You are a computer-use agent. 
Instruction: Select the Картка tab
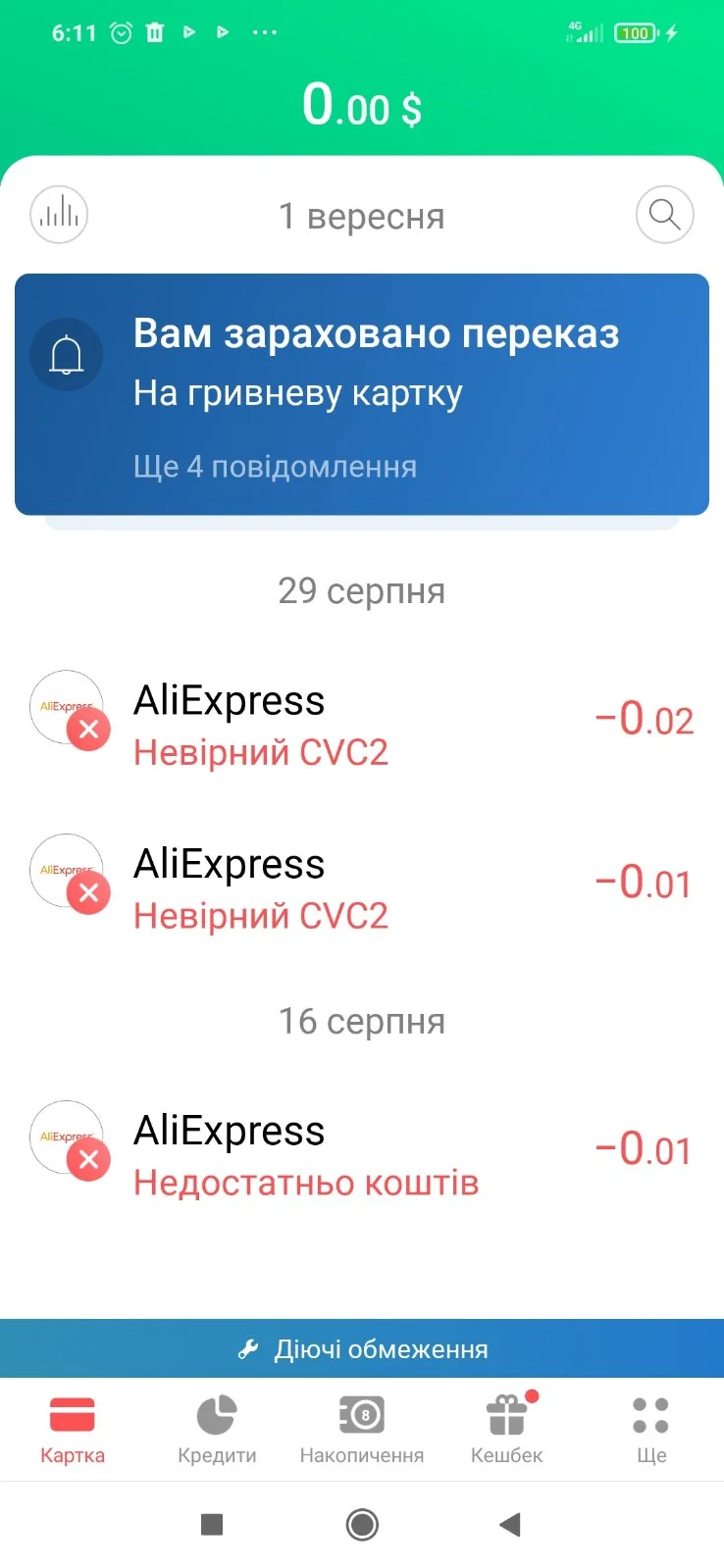(73, 1431)
